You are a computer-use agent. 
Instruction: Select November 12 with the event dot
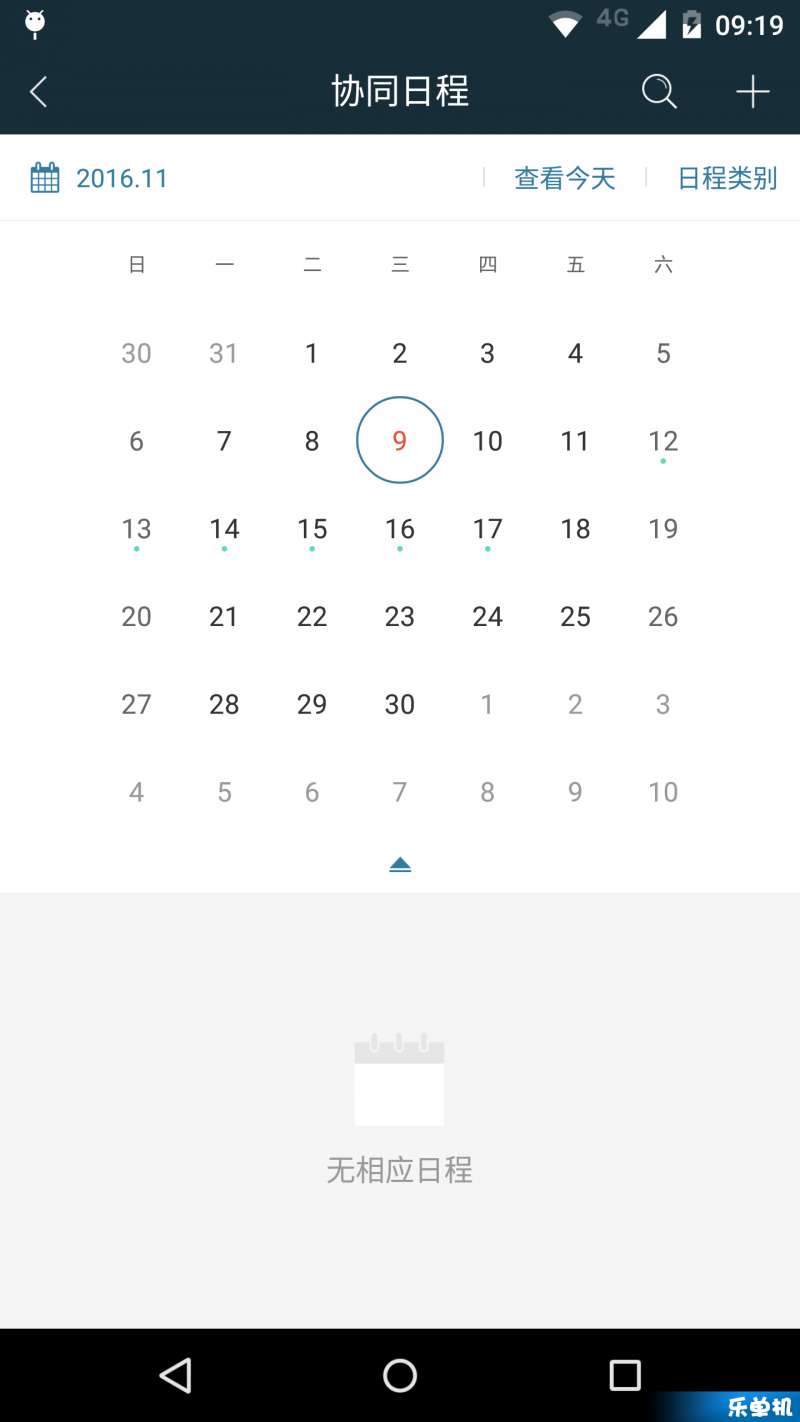click(663, 441)
